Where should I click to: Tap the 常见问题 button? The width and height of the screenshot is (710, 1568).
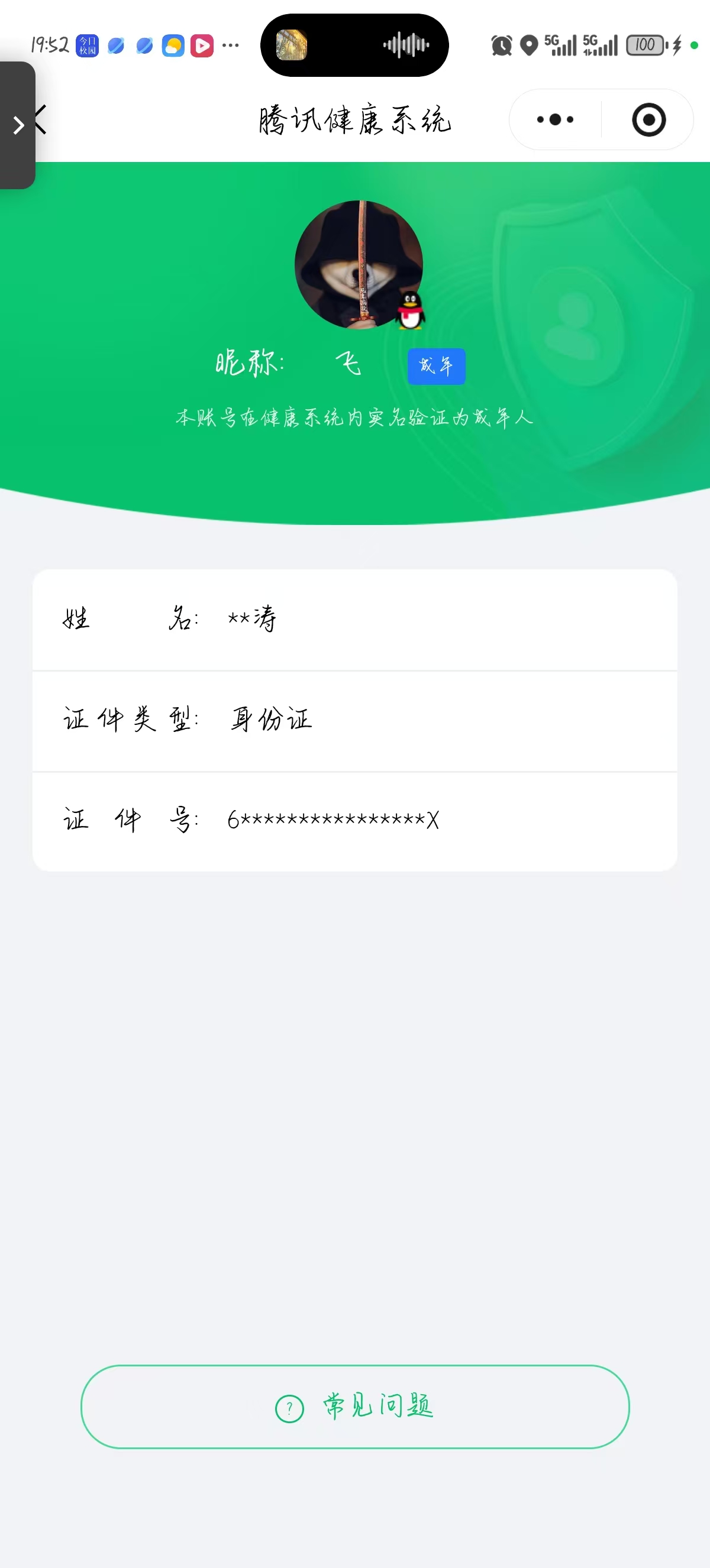click(x=355, y=1407)
